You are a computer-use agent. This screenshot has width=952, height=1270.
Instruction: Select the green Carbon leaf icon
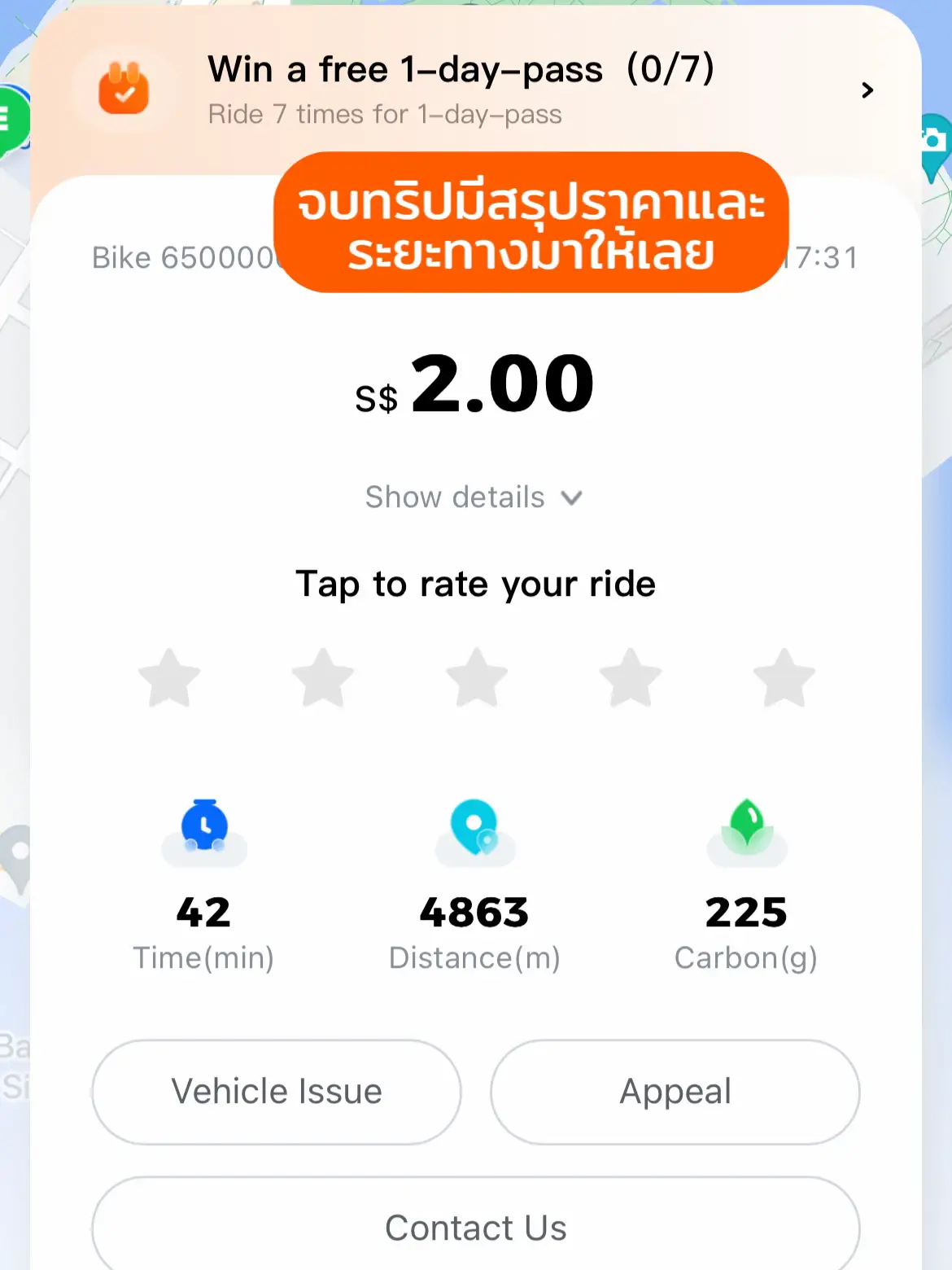click(x=746, y=829)
